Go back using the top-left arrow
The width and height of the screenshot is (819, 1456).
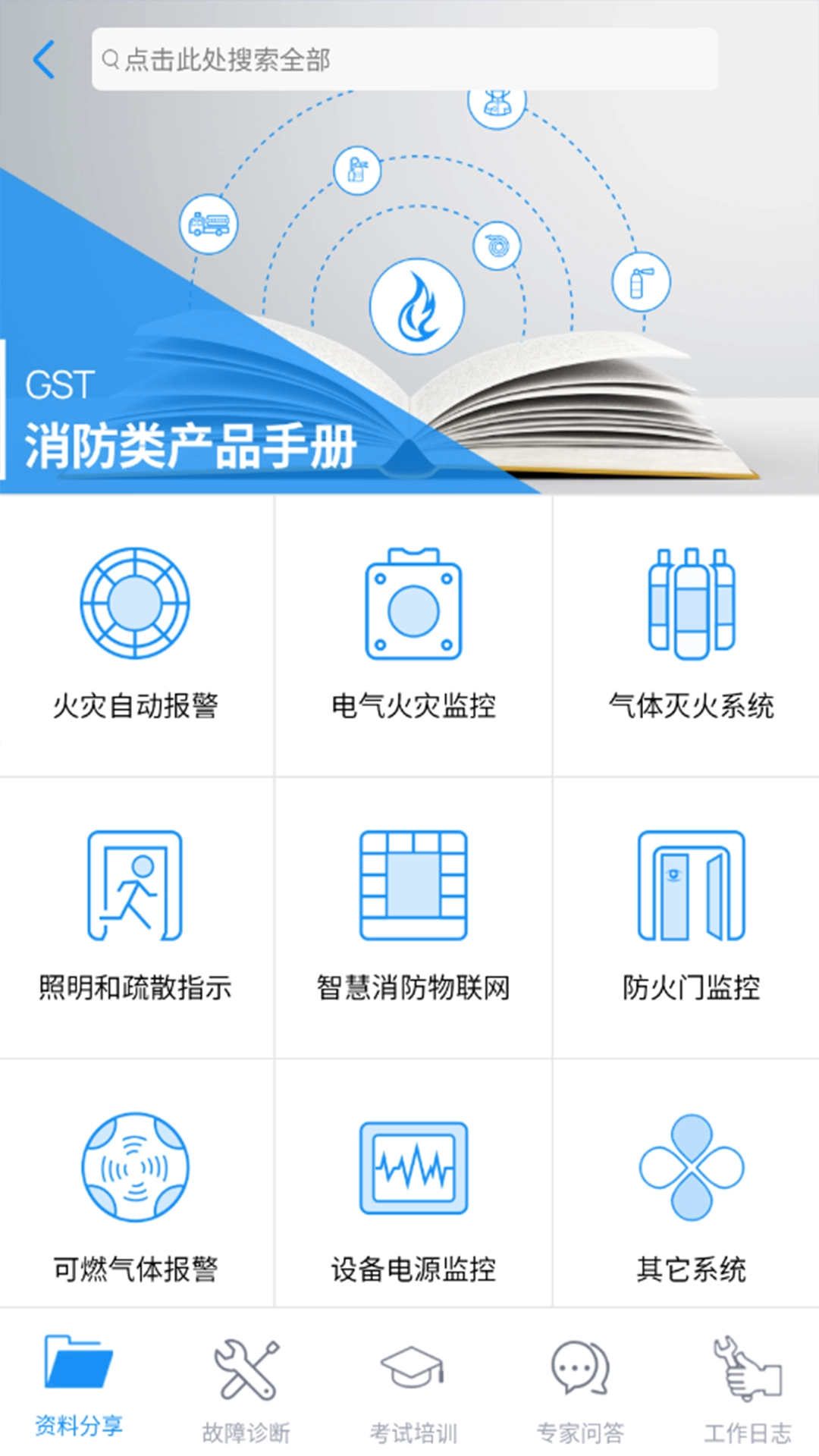(x=44, y=60)
